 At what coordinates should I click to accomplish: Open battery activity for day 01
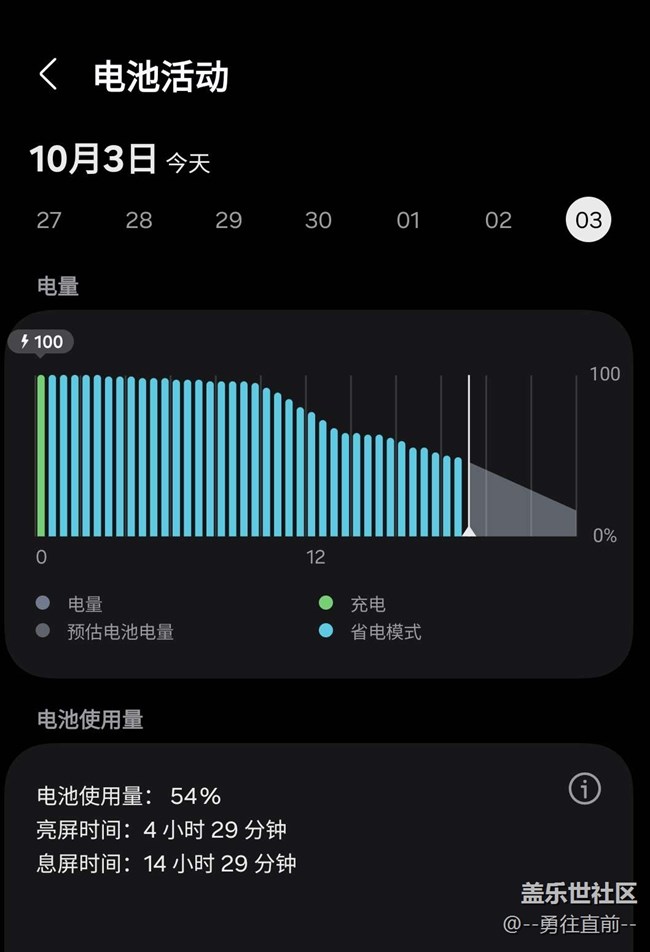[408, 220]
